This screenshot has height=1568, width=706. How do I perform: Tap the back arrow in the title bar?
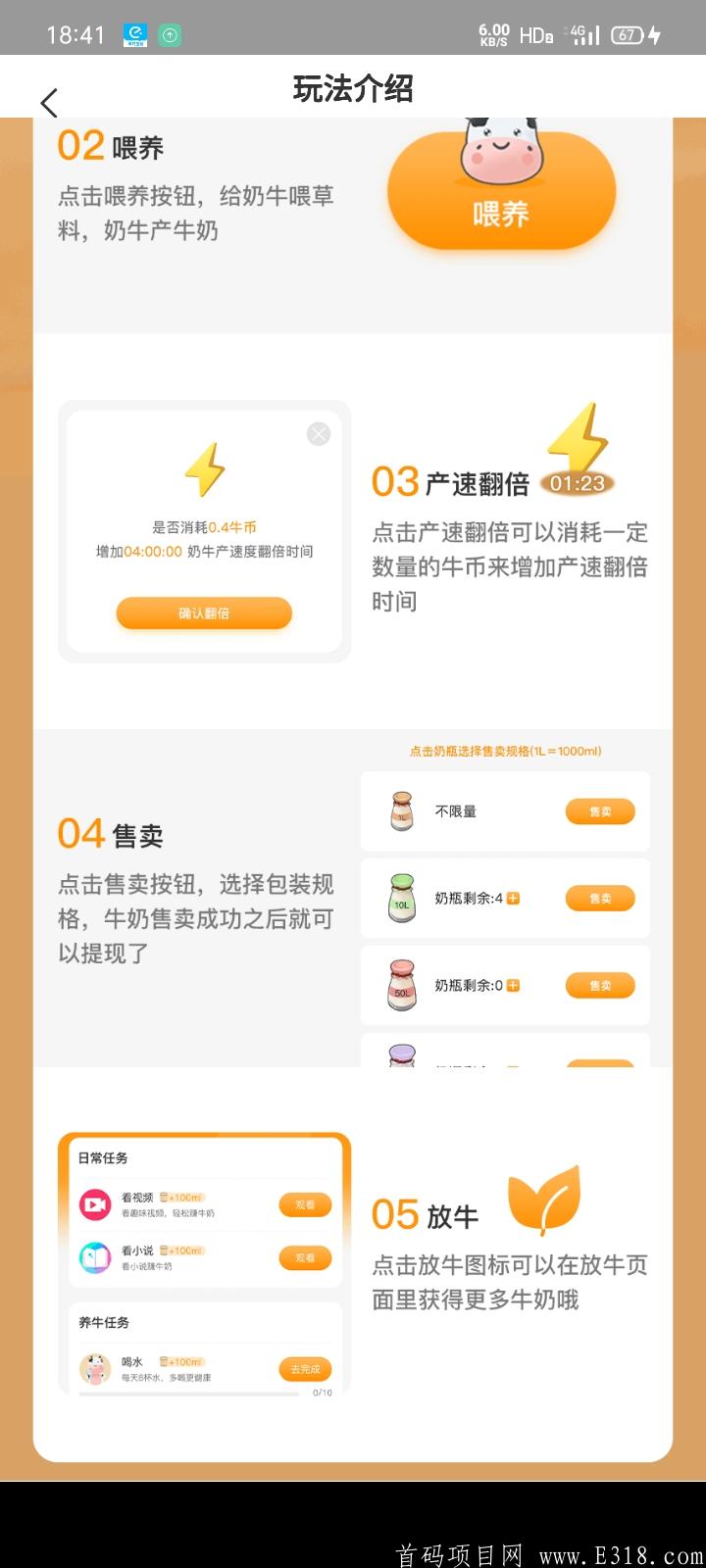(49, 102)
